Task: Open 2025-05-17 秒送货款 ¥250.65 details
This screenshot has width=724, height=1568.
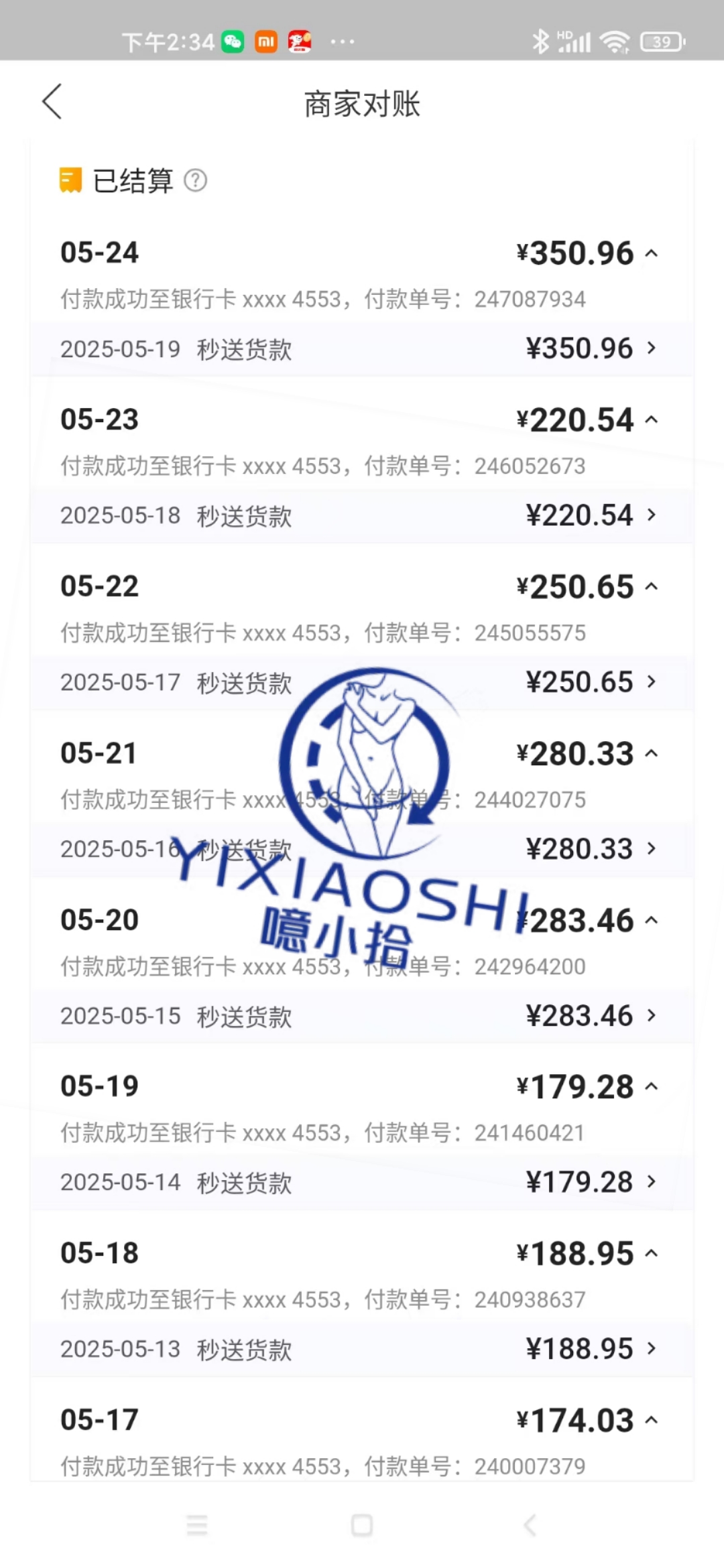Action: click(650, 682)
